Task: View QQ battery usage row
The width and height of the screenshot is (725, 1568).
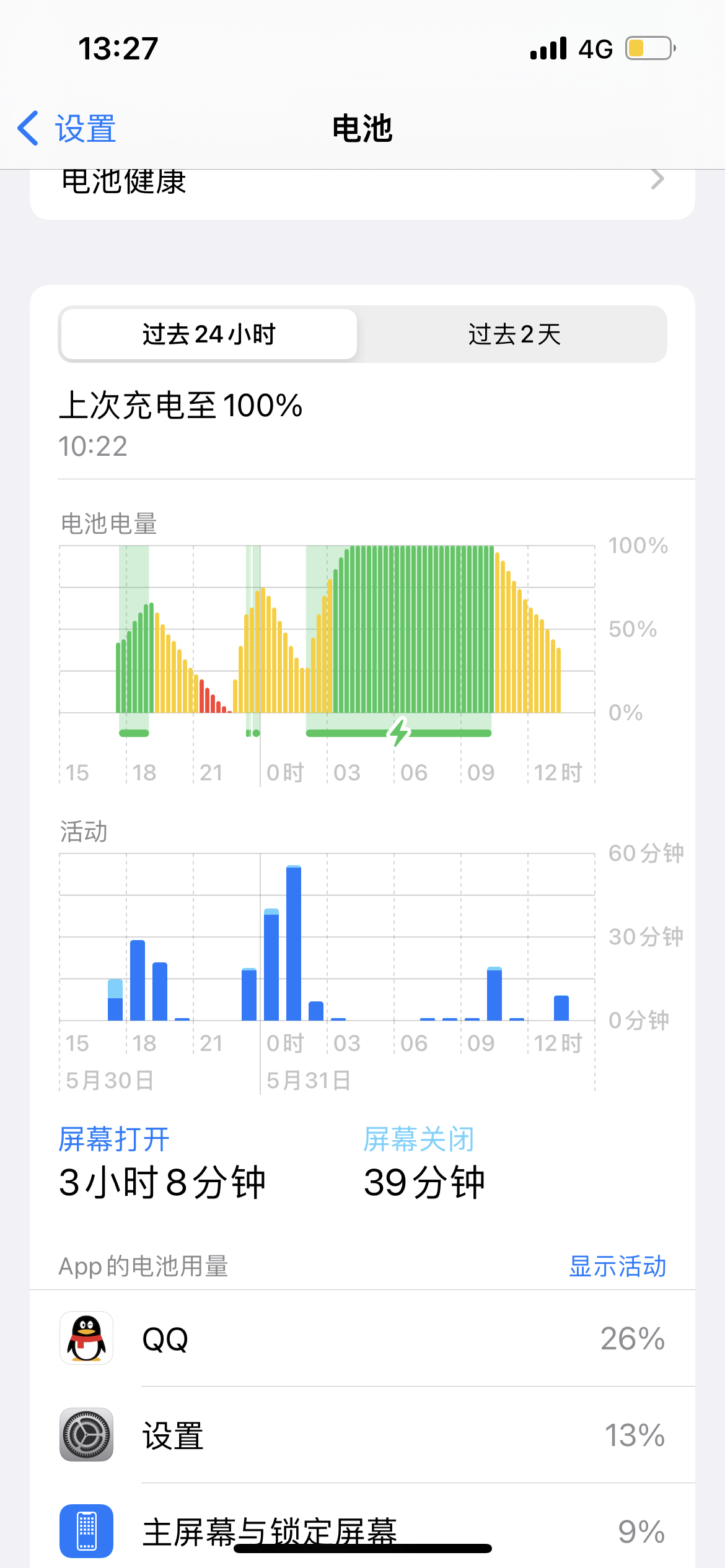Action: point(362,1338)
